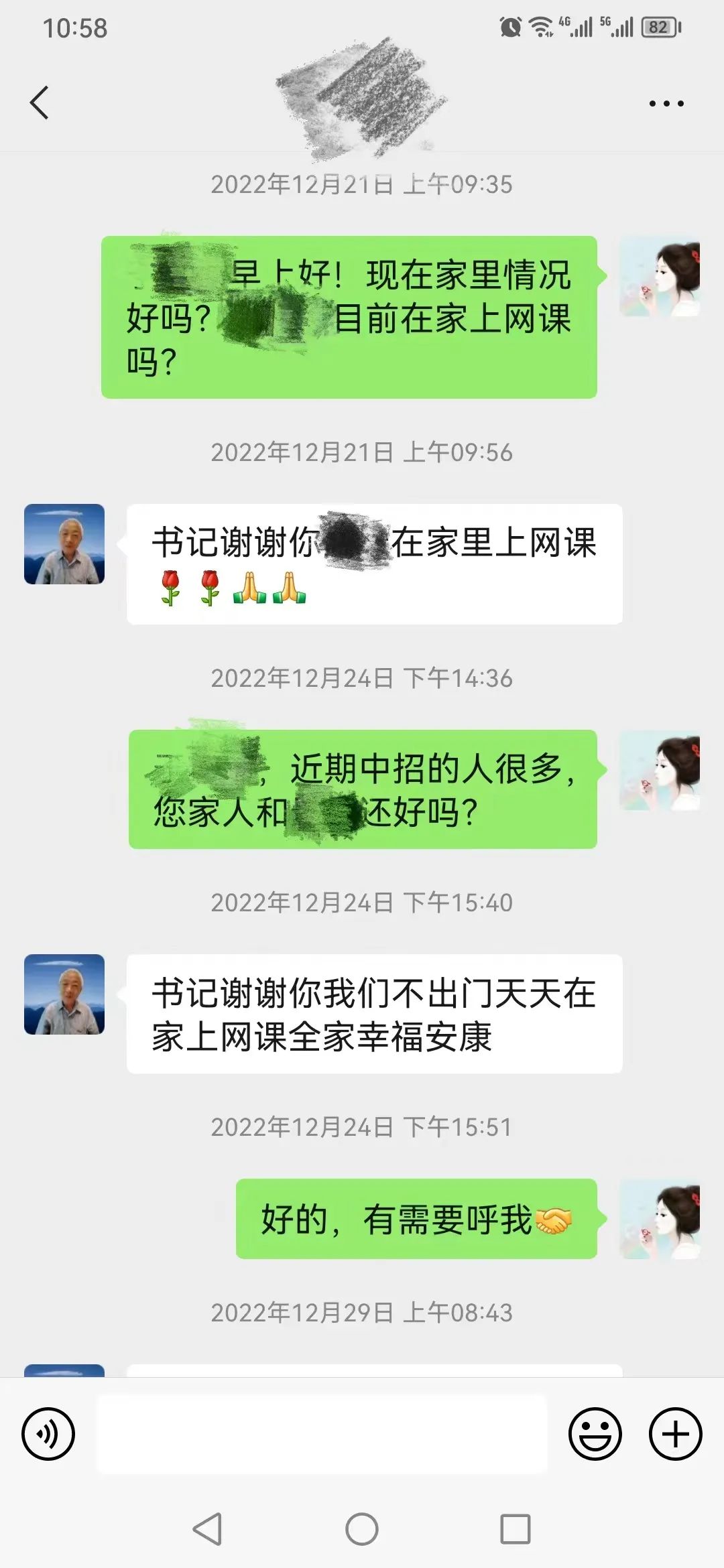Viewport: 724px width, 1568px height.
Task: Open the system recent apps button
Action: tap(516, 1529)
